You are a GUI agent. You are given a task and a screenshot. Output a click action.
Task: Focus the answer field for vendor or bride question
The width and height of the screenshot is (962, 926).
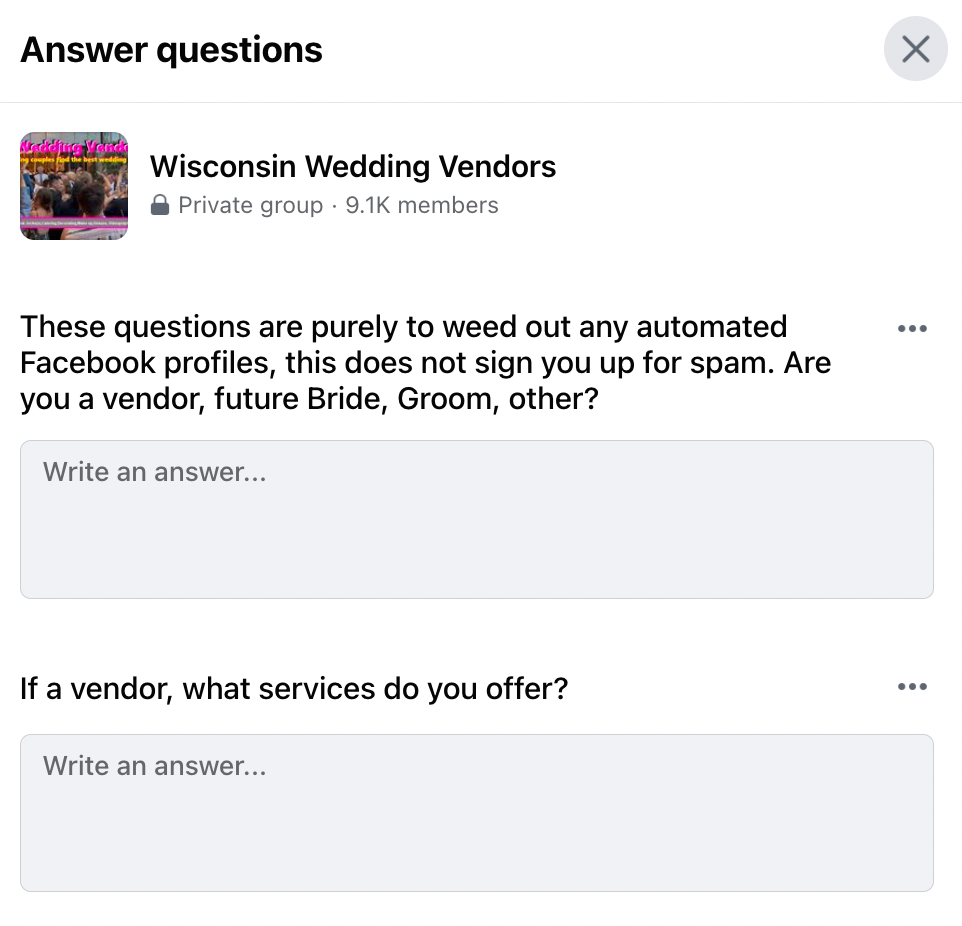pyautogui.click(x=477, y=519)
